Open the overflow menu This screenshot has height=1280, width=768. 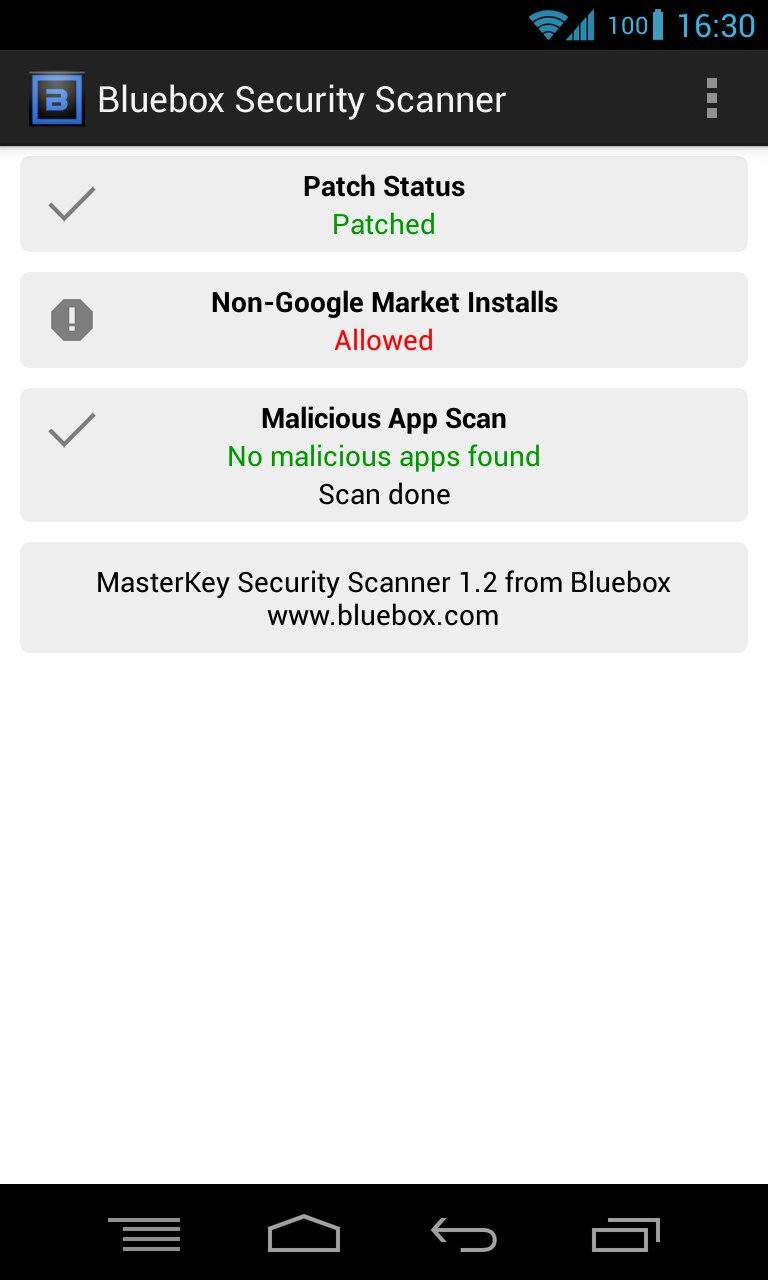tap(711, 99)
